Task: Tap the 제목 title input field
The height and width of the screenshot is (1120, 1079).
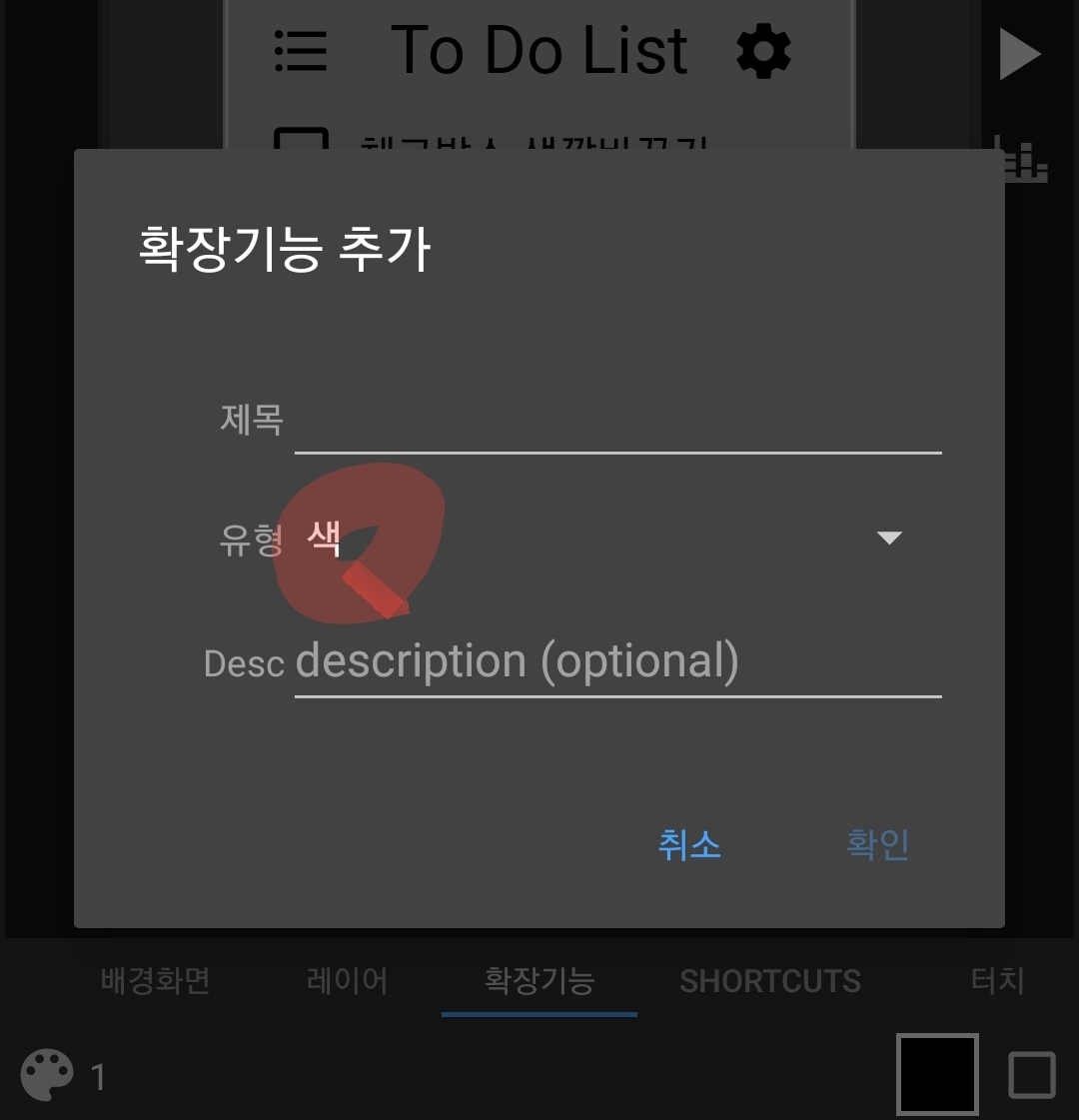Action: (x=617, y=422)
